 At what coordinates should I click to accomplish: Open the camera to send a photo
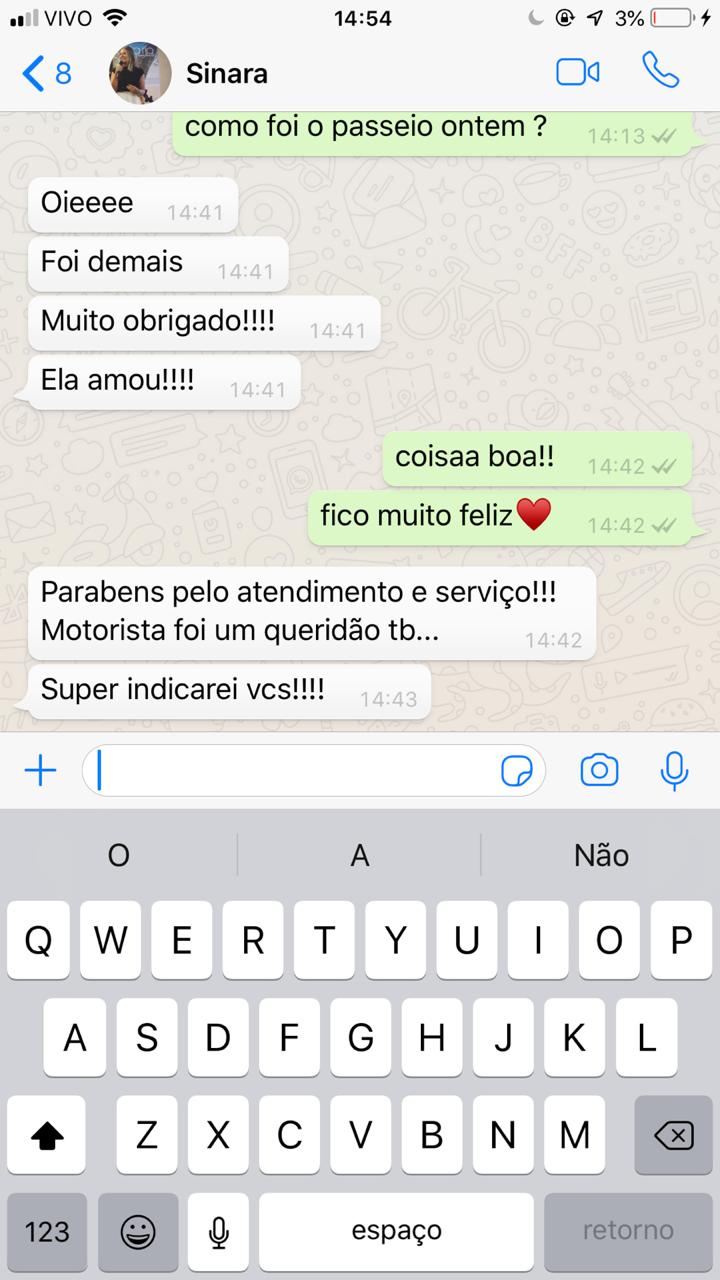[599, 770]
